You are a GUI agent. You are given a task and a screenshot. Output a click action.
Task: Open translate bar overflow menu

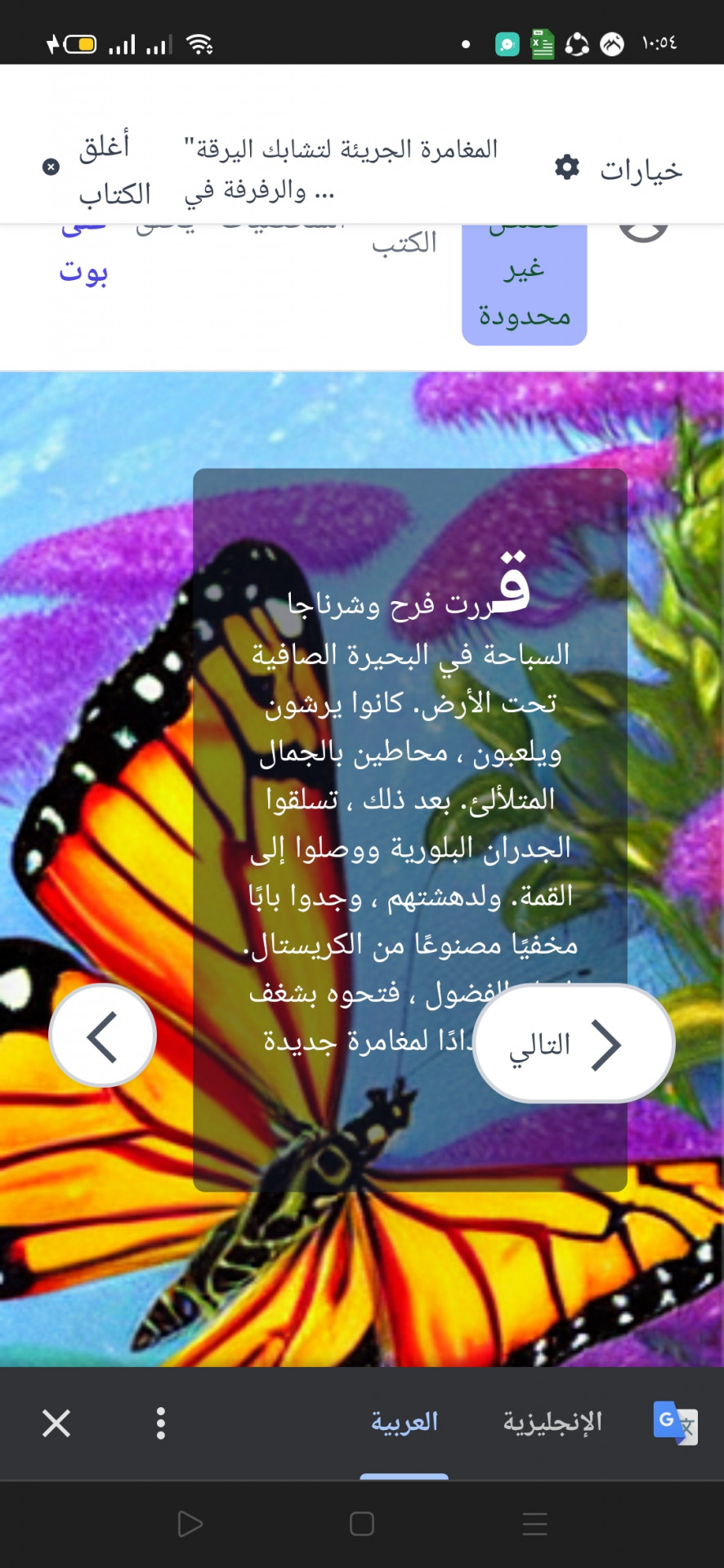(161, 1423)
